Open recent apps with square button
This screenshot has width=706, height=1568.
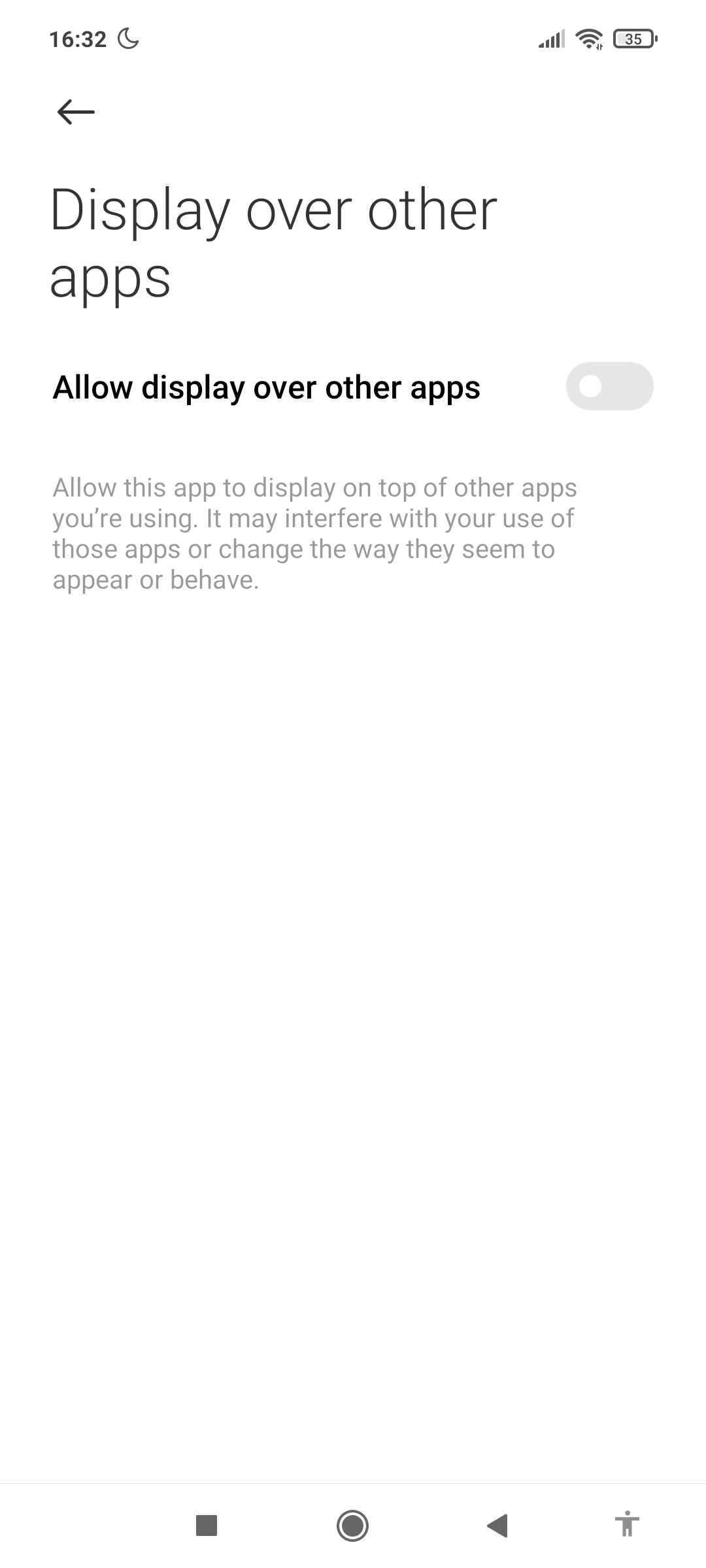[207, 1526]
